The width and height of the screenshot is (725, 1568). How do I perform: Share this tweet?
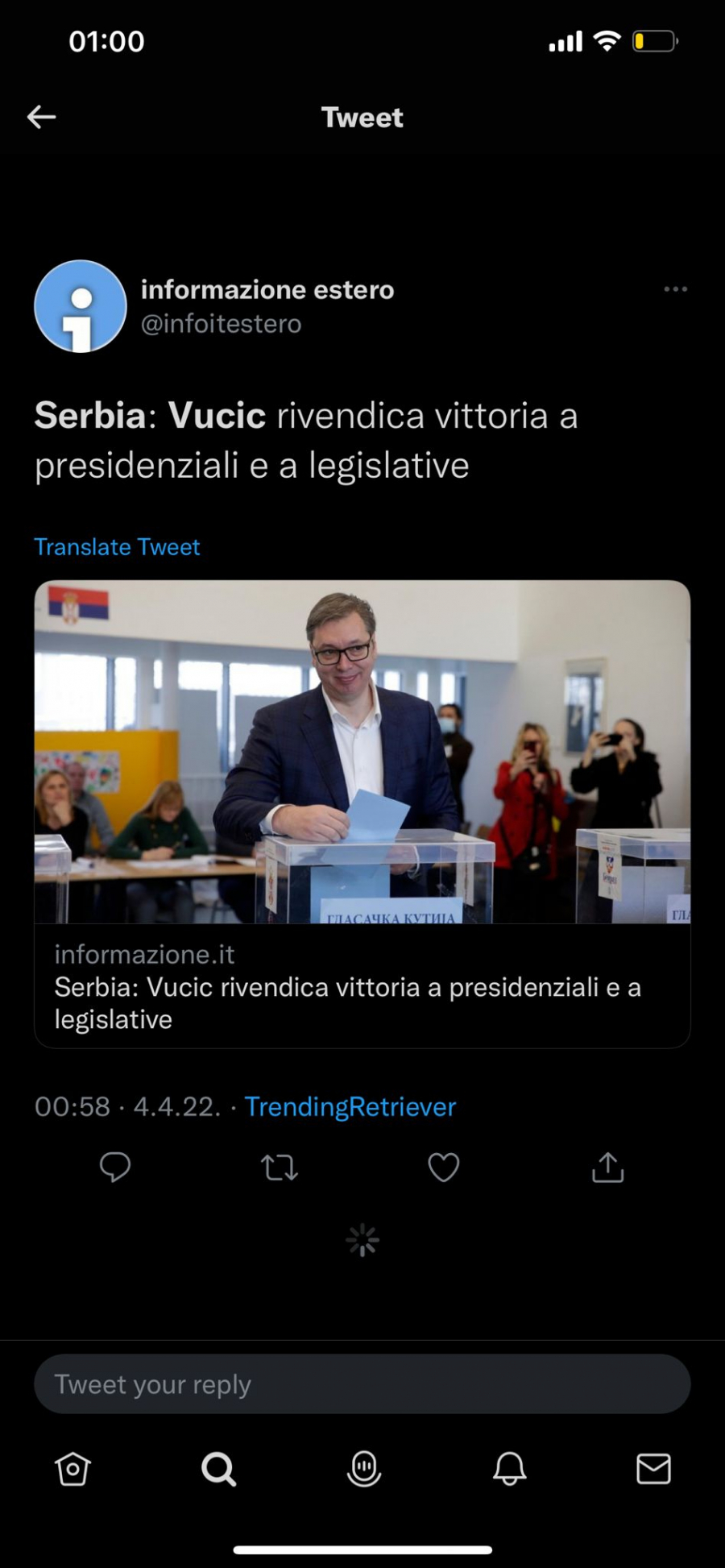pos(607,1167)
